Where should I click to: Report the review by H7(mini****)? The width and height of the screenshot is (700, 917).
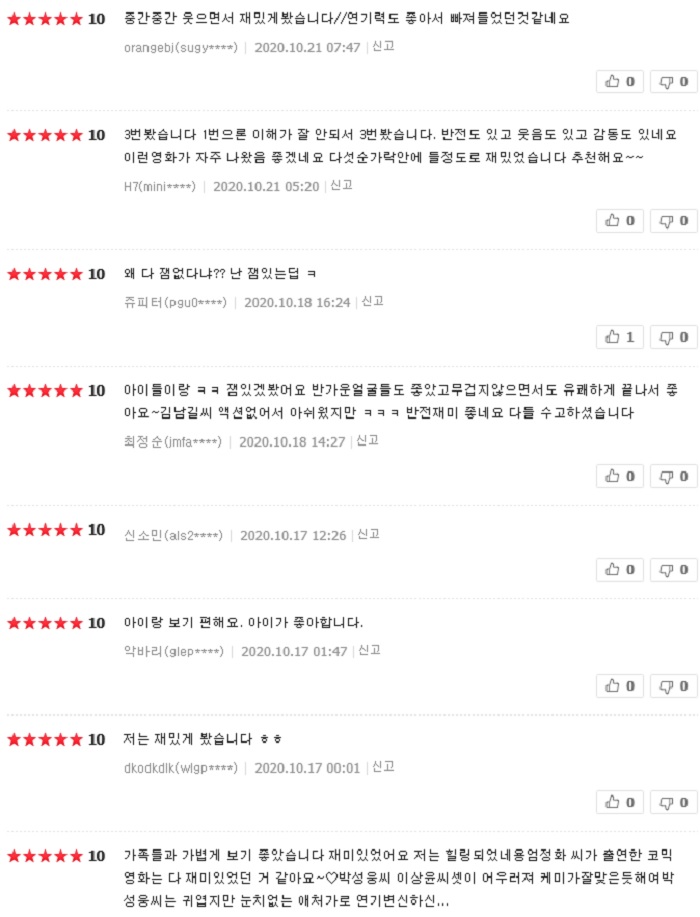pyautogui.click(x=342, y=185)
